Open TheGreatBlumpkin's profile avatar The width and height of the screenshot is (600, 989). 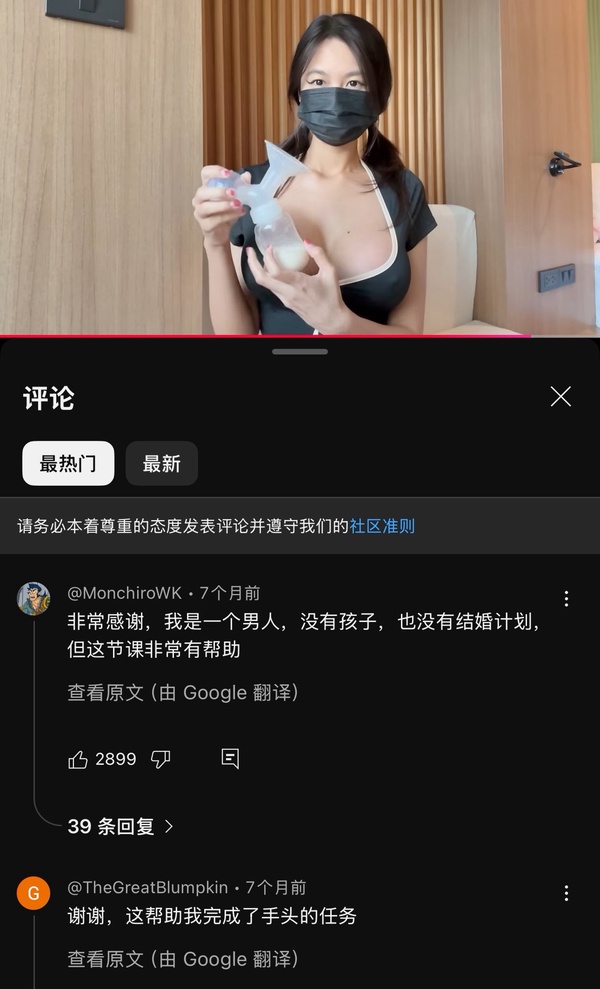[x=33, y=892]
